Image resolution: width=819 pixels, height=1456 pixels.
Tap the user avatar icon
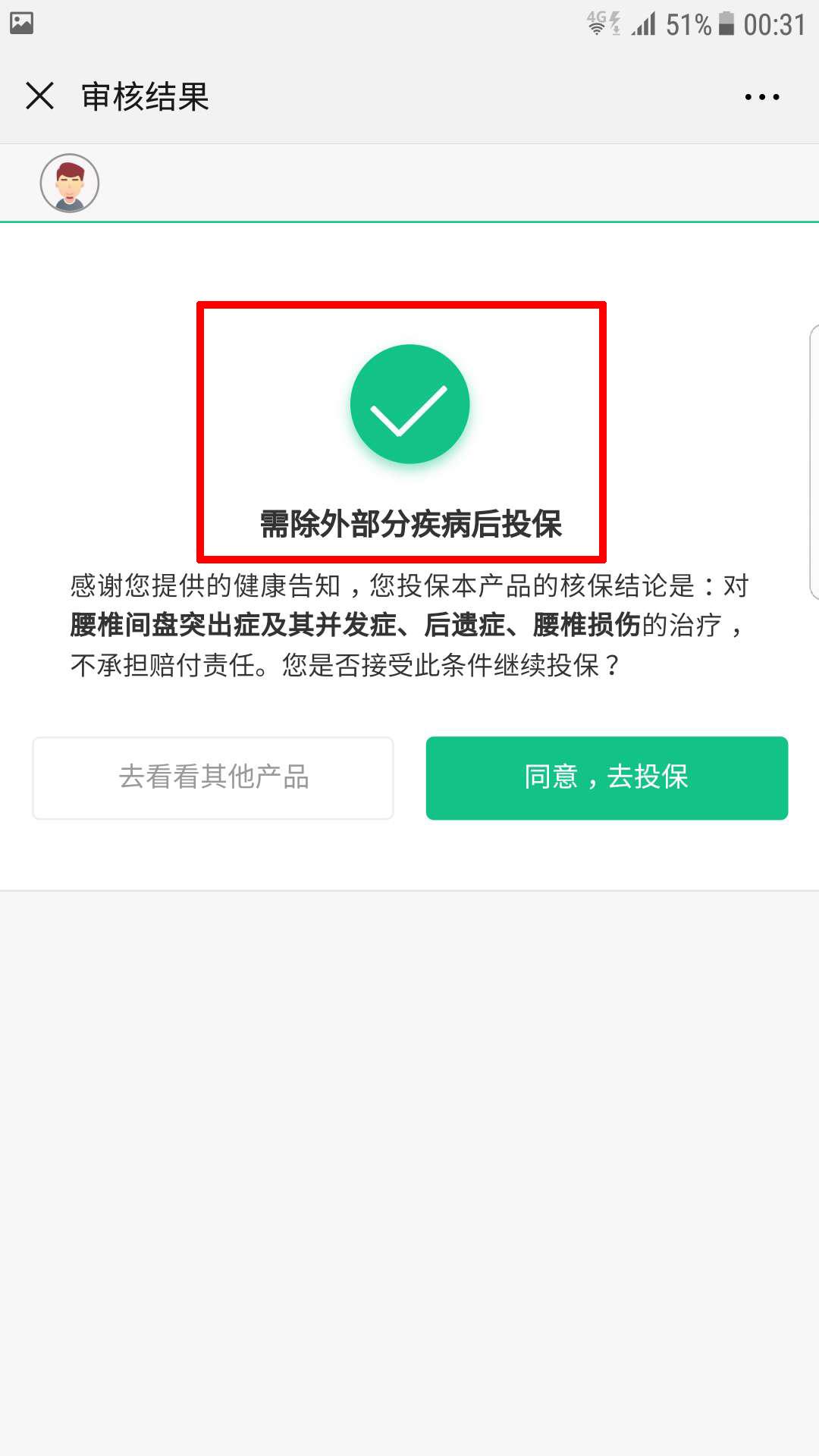[70, 184]
